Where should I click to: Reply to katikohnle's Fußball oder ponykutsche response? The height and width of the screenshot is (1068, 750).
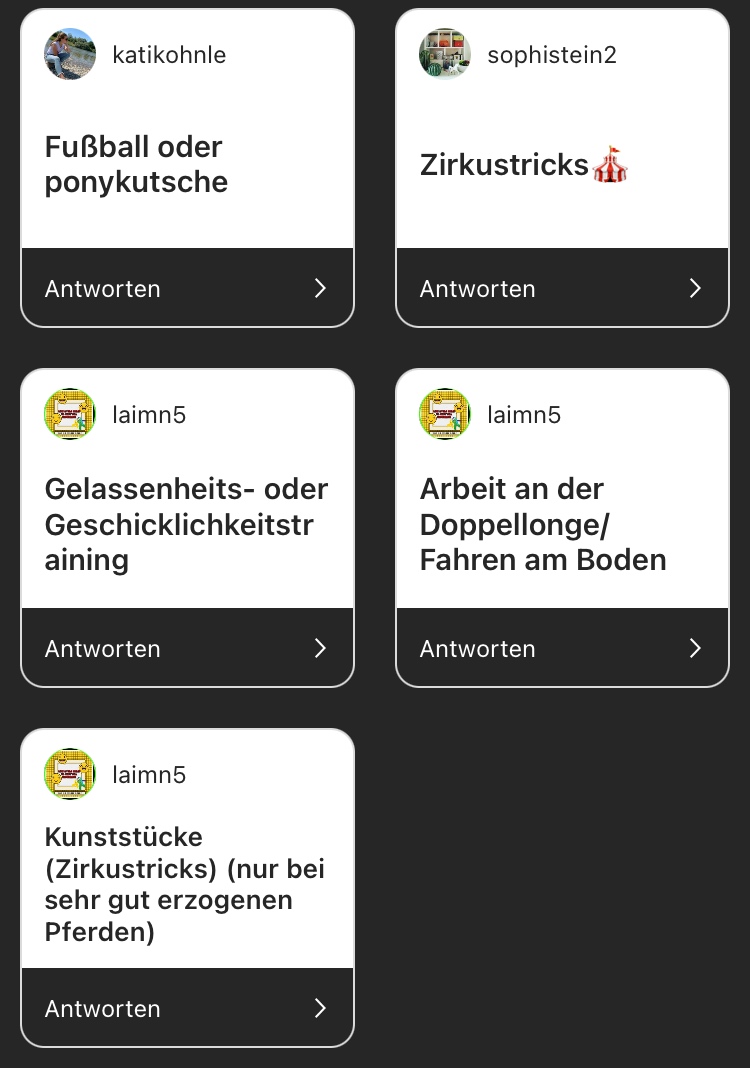click(x=187, y=288)
